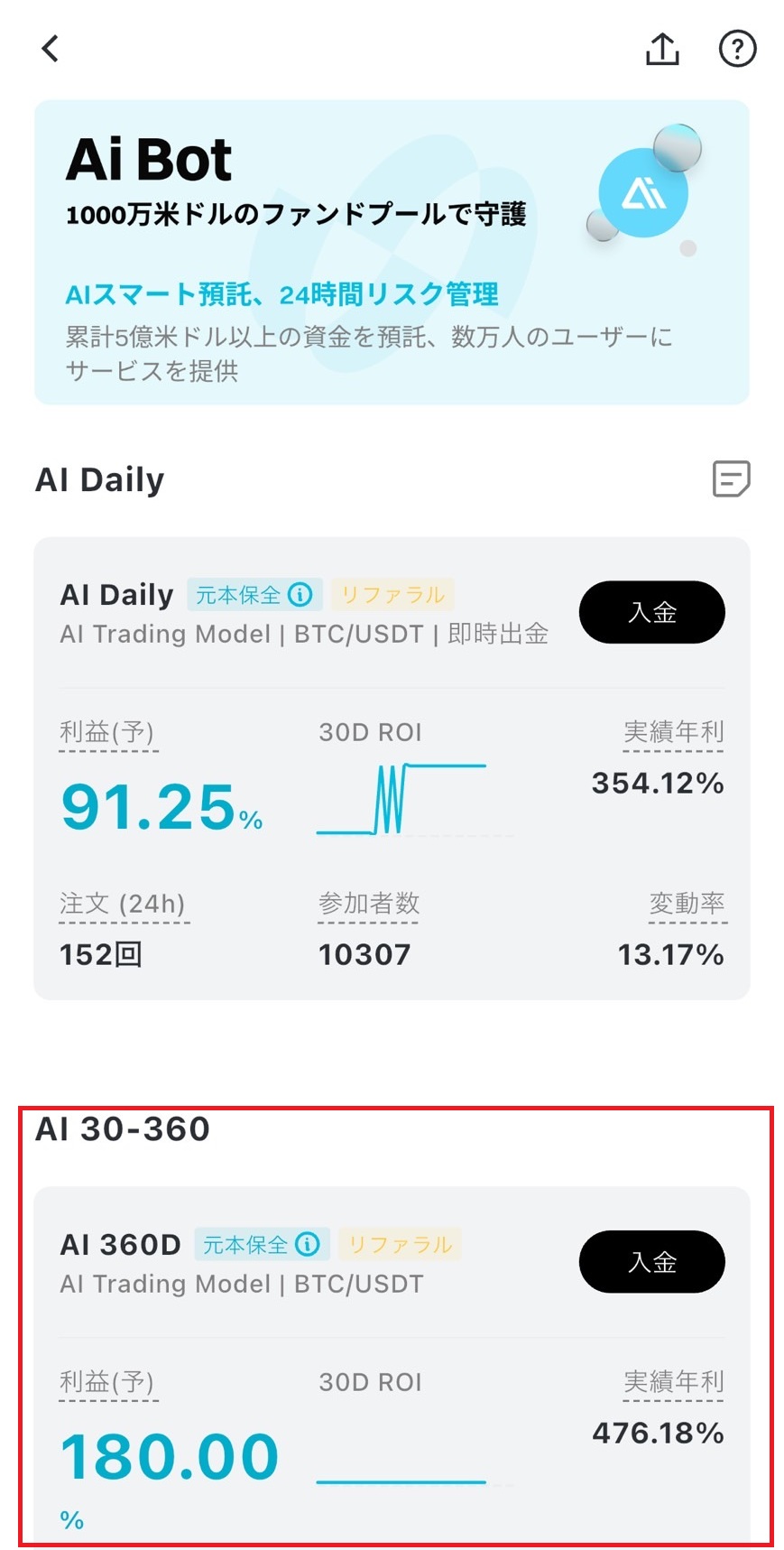
Task: Open the Ai Bot fund pool banner
Action: [392, 253]
